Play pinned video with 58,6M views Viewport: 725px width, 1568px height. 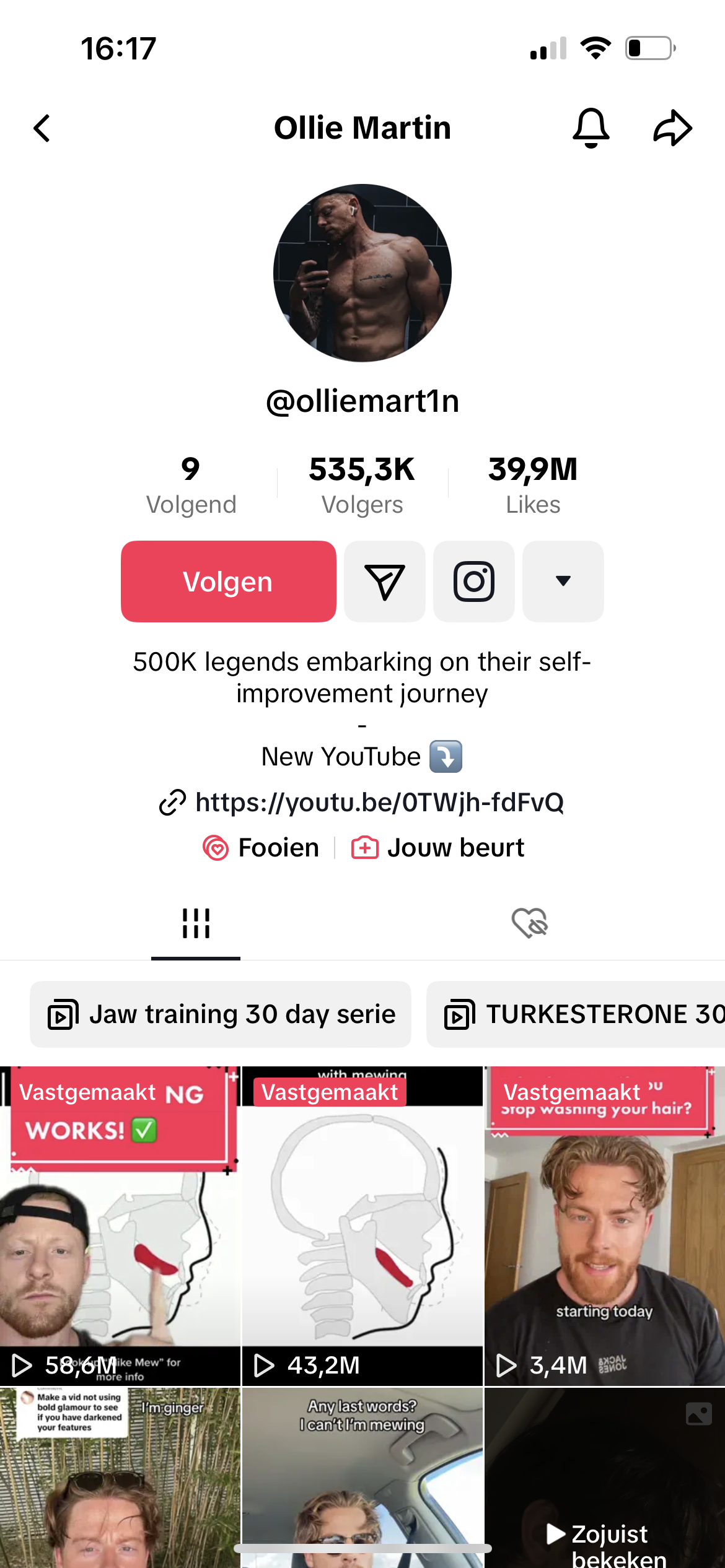pos(120,1226)
